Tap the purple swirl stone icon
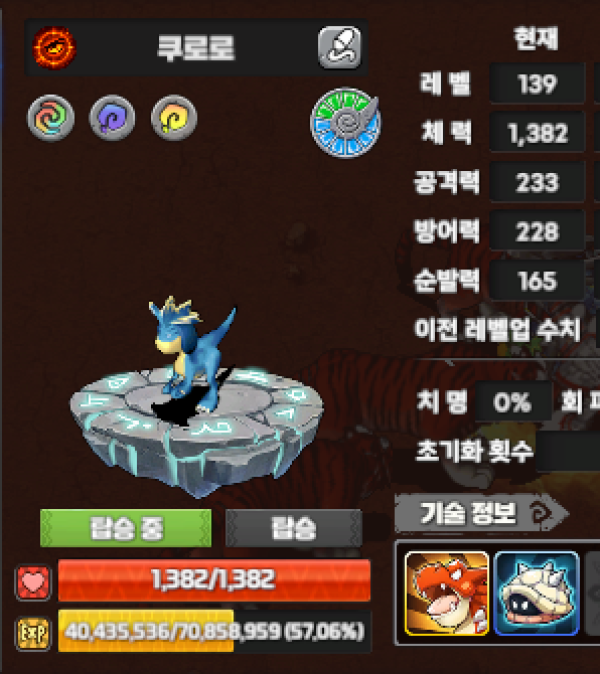The width and height of the screenshot is (600, 674). [x=111, y=119]
